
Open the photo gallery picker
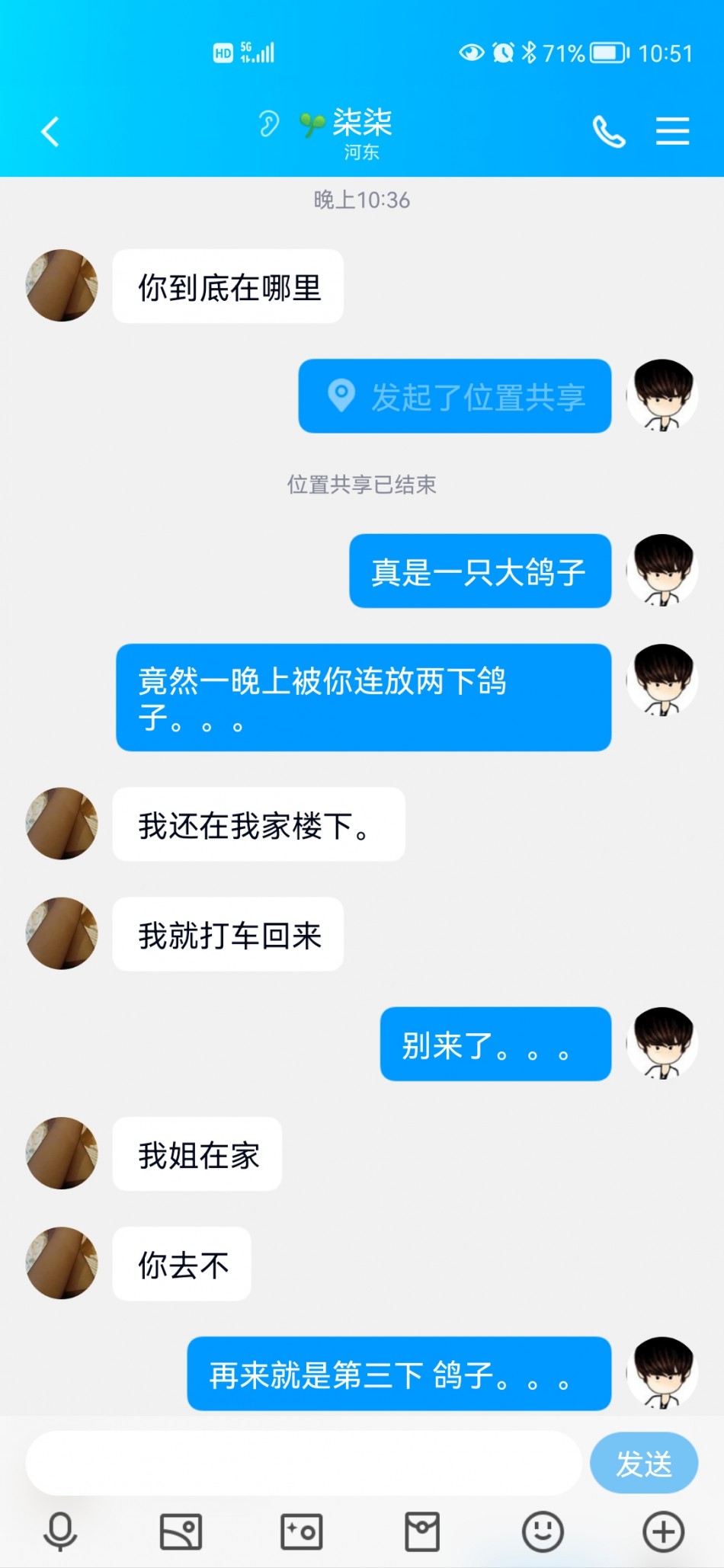pyautogui.click(x=181, y=1531)
